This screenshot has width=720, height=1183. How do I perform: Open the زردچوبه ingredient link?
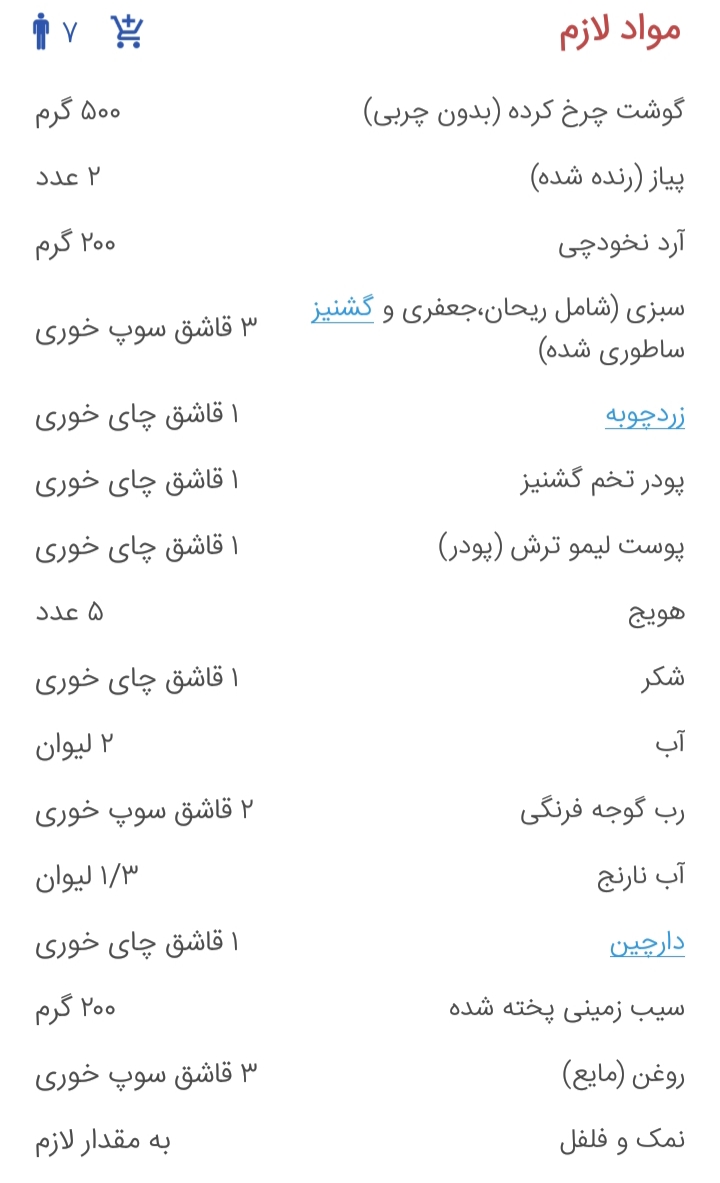pos(644,415)
